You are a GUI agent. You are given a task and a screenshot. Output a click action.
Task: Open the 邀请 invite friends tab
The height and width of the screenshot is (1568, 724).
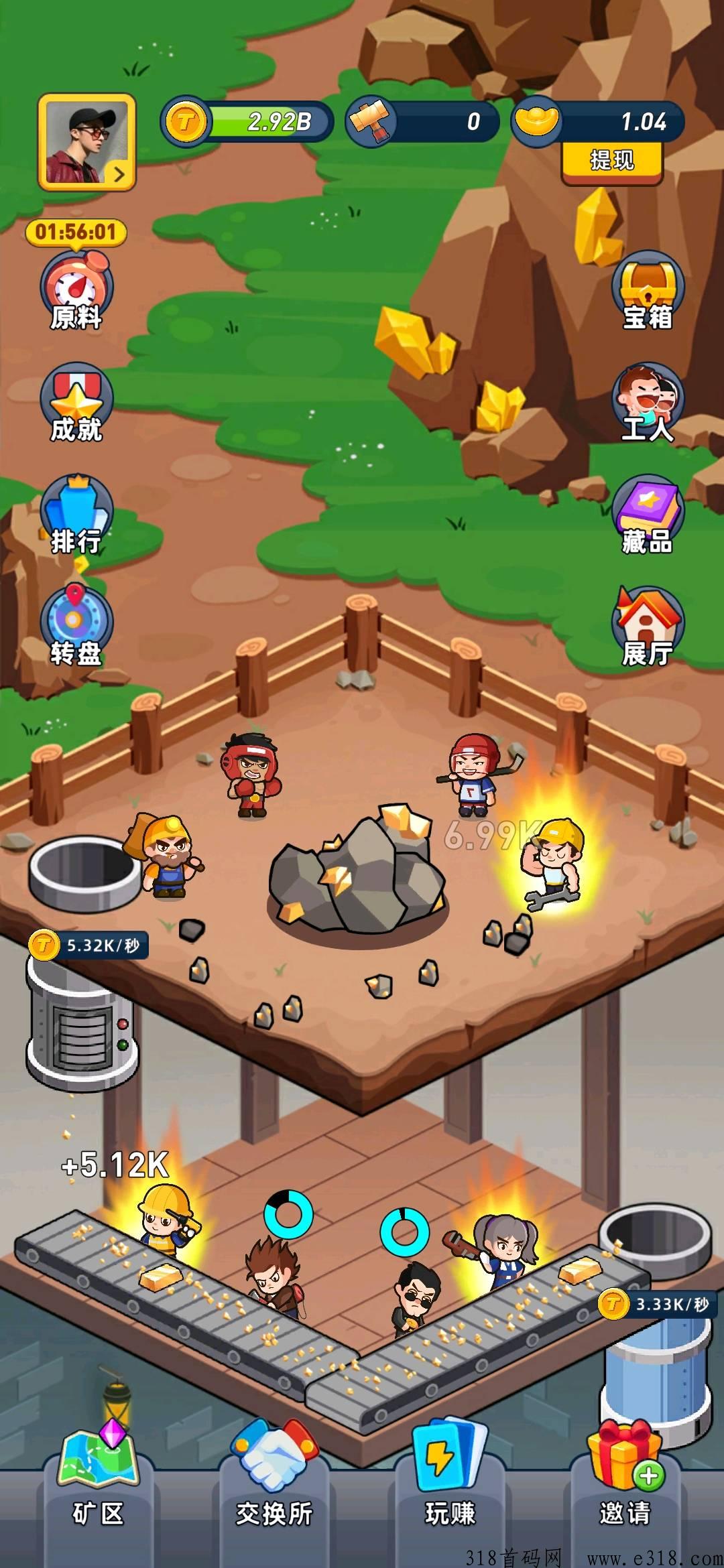point(625,1491)
